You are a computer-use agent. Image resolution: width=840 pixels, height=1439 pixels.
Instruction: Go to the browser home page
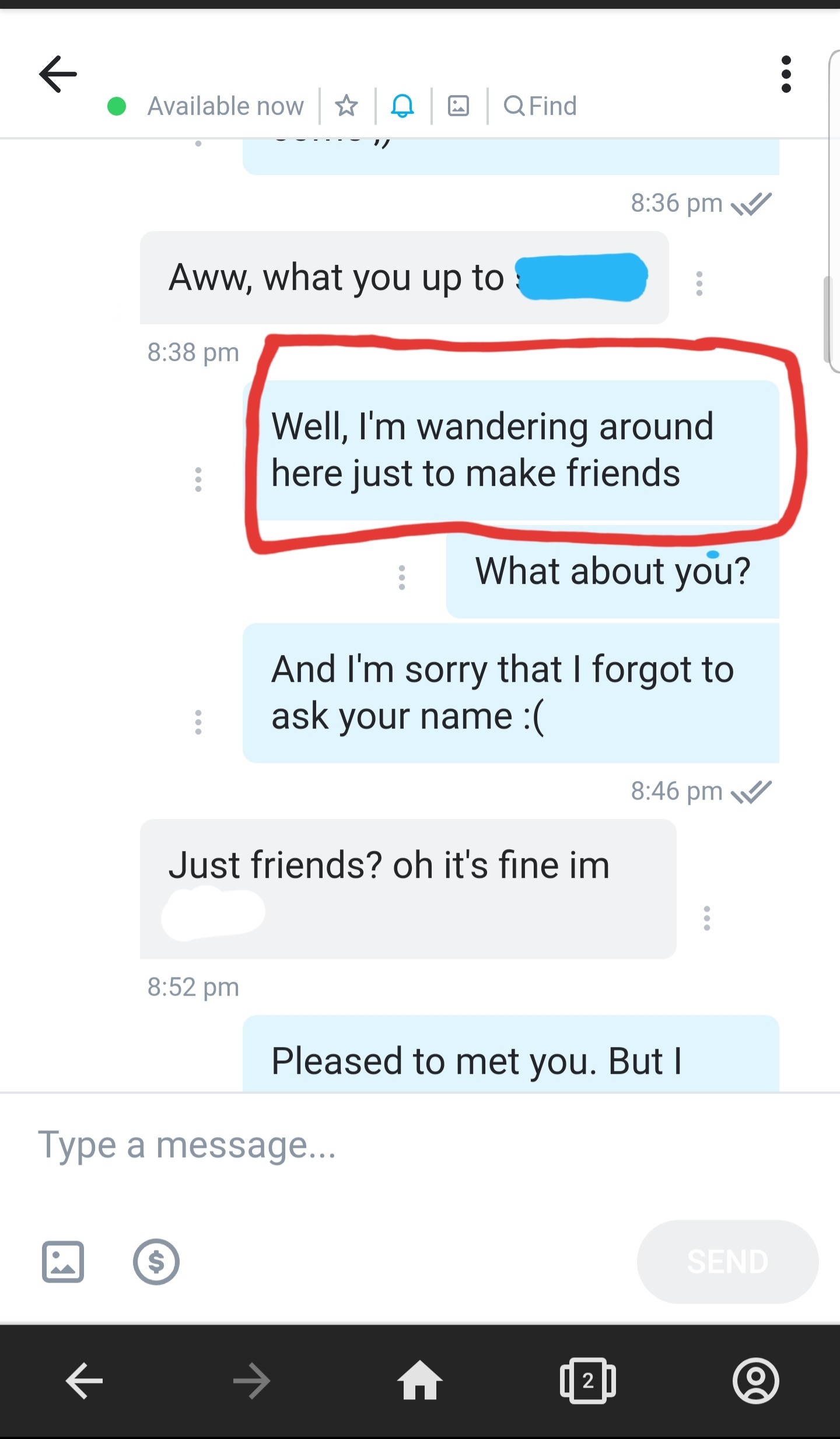(x=419, y=1380)
